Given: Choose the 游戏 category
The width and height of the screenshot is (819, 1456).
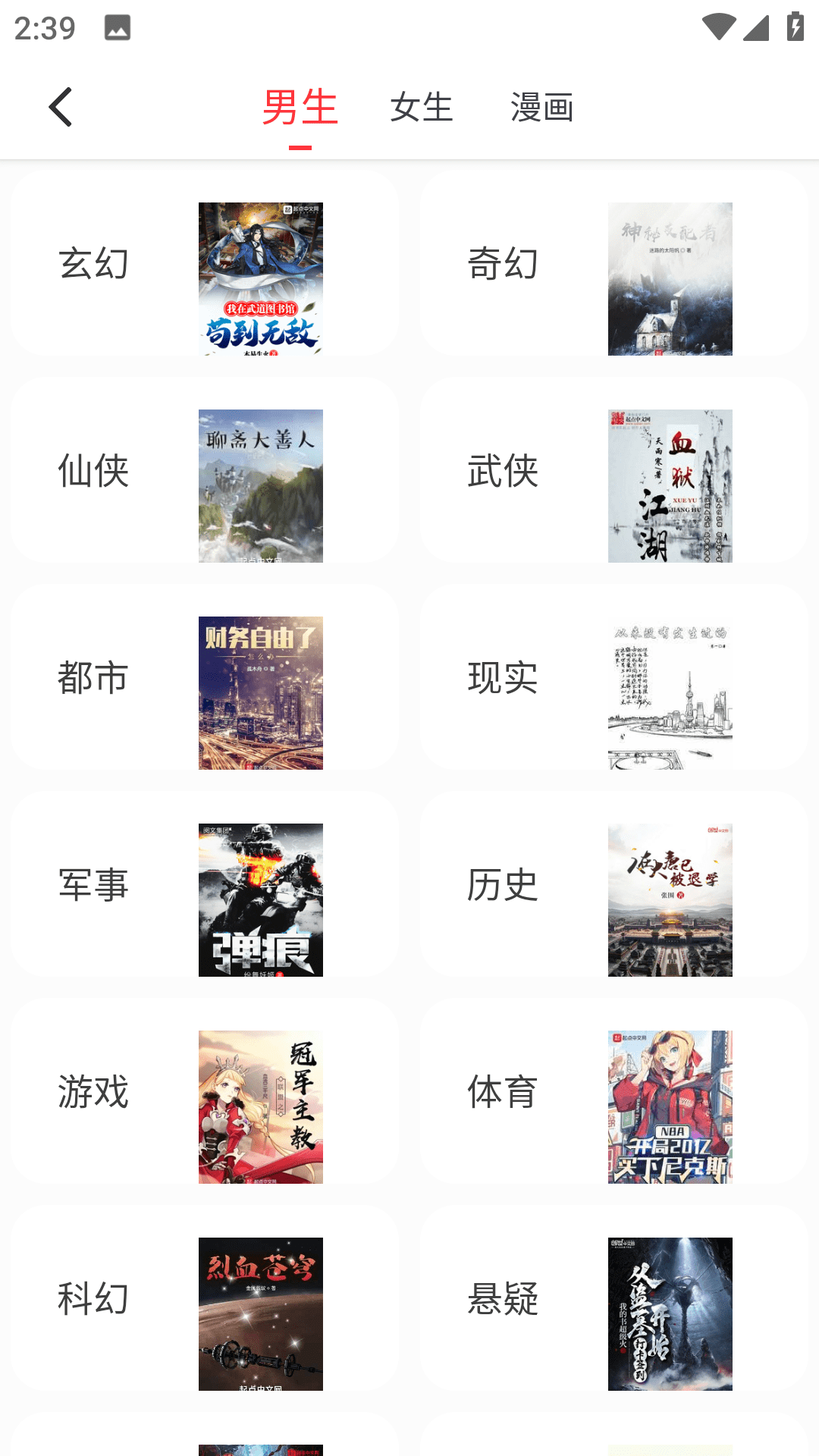Looking at the screenshot, I should coord(205,1091).
